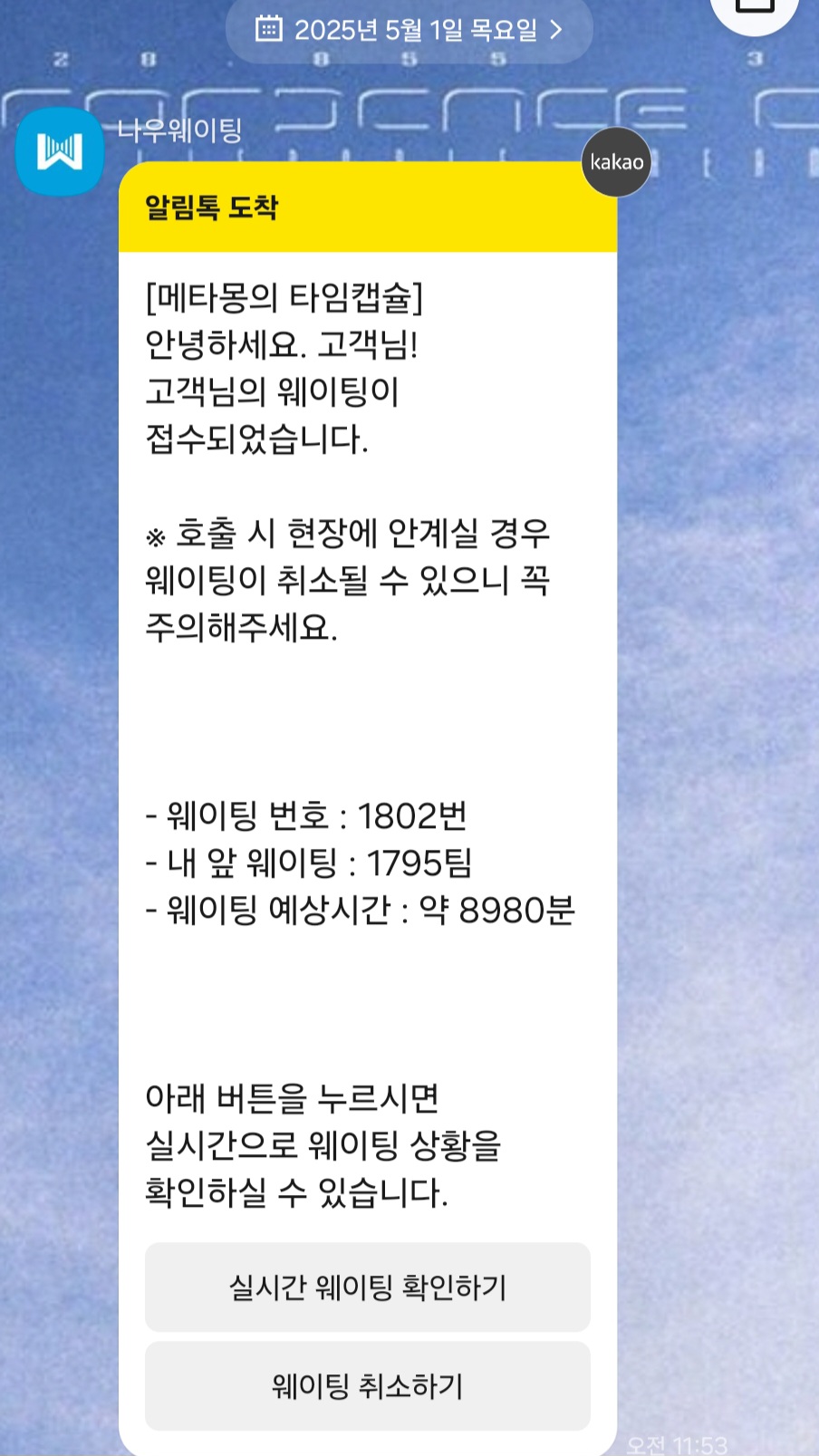Open the date picker for 2025년 5월 1일
The height and width of the screenshot is (1456, 819).
pos(409,30)
